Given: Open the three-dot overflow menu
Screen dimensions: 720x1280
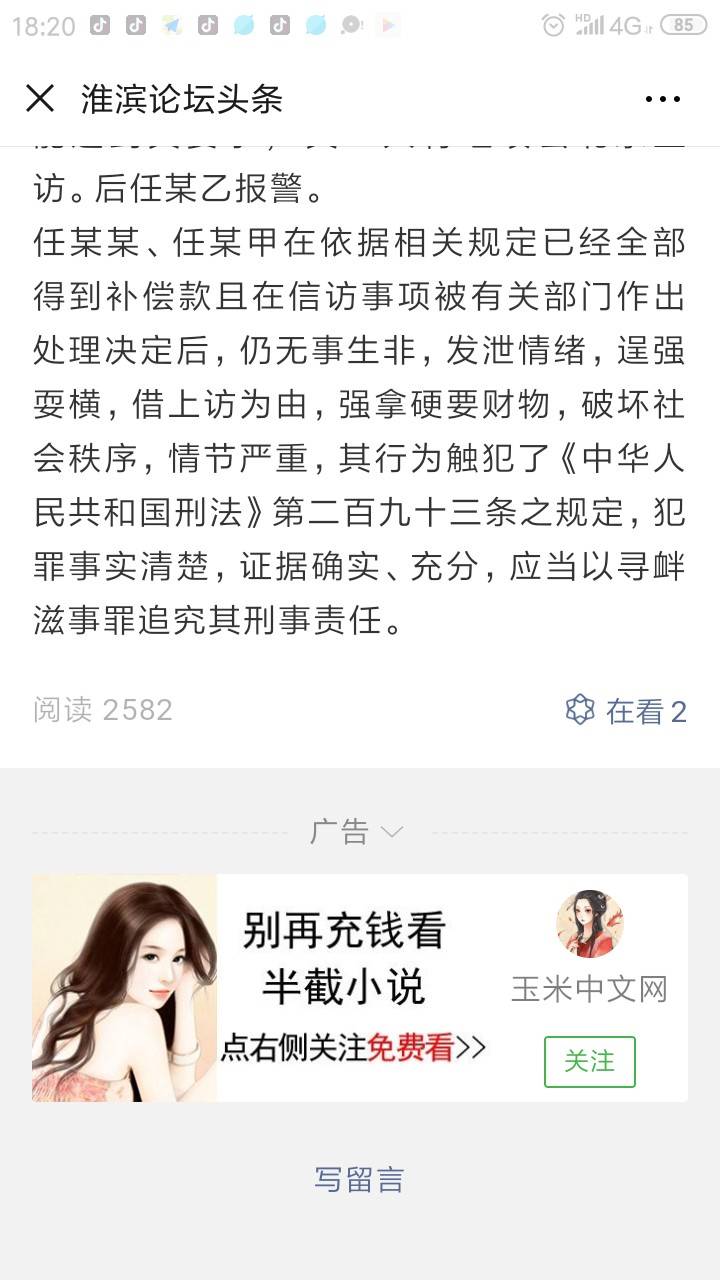Looking at the screenshot, I should point(662,99).
